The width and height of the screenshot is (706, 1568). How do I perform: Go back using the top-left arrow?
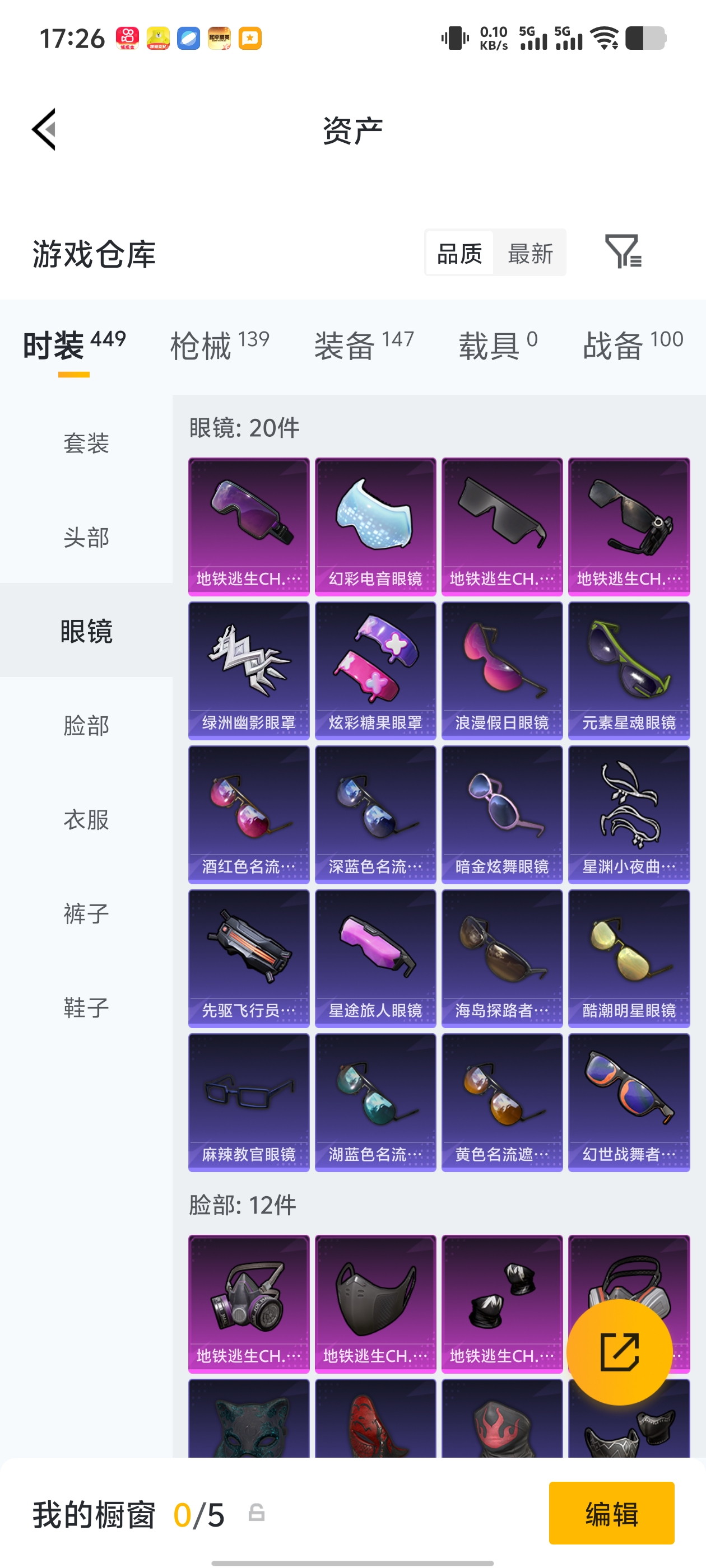pyautogui.click(x=44, y=129)
